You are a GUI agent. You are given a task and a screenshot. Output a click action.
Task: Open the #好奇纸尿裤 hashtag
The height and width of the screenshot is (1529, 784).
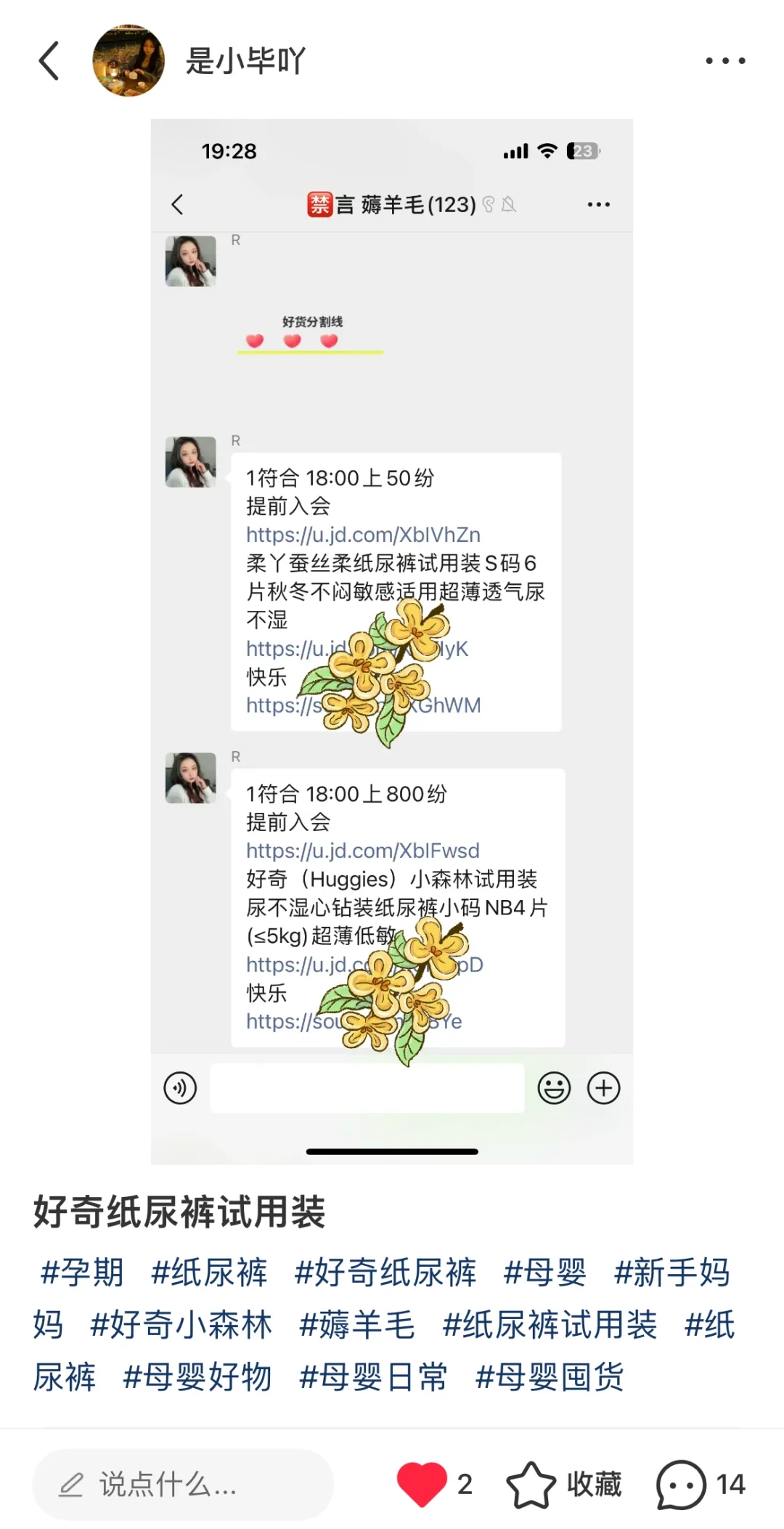(x=385, y=1273)
